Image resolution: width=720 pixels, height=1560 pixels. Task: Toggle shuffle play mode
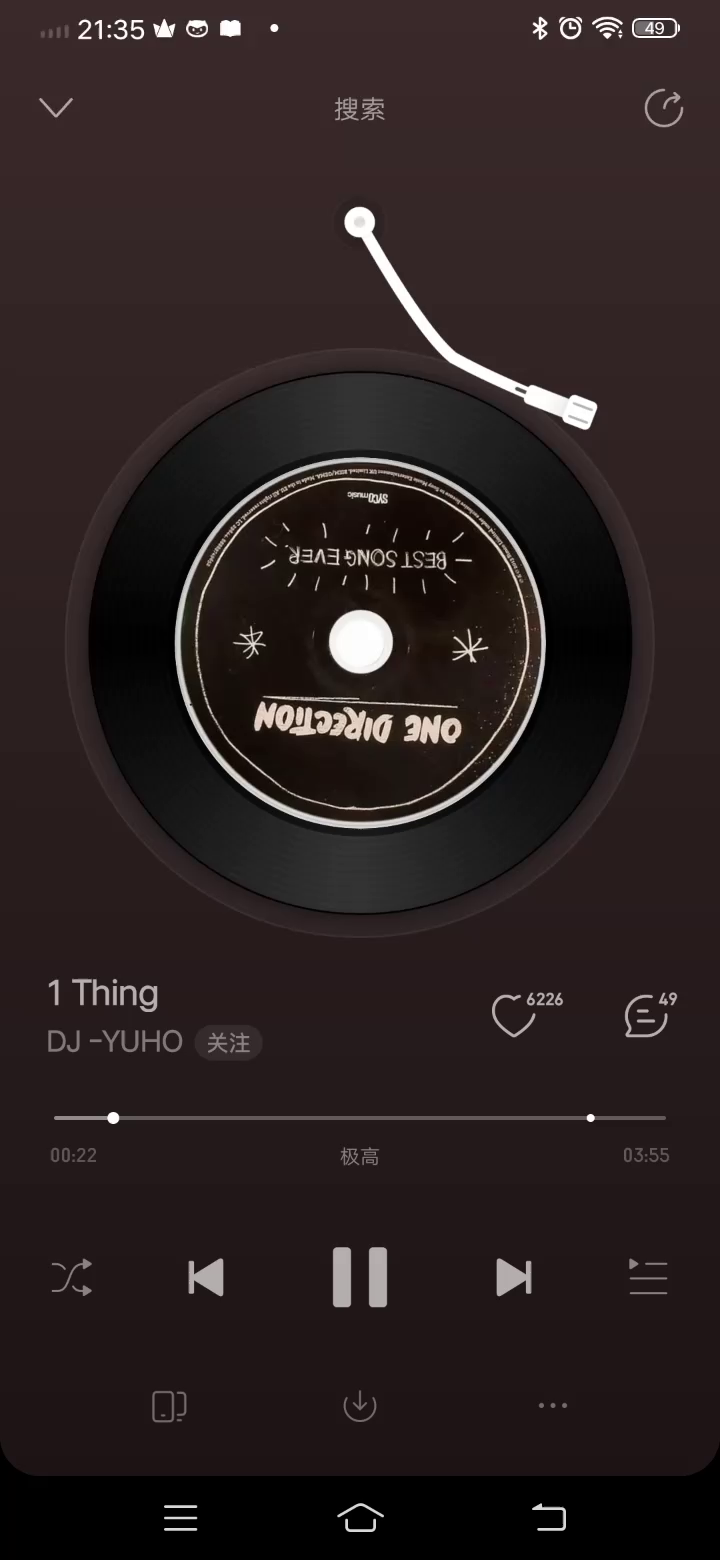click(x=72, y=1278)
